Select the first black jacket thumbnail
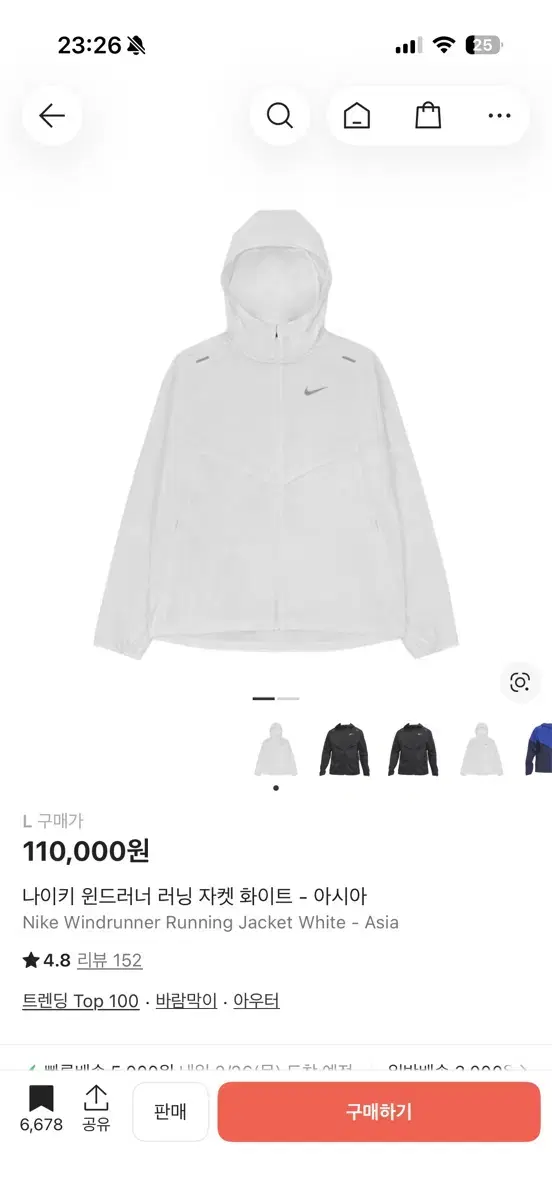The width and height of the screenshot is (552, 1200). [344, 750]
